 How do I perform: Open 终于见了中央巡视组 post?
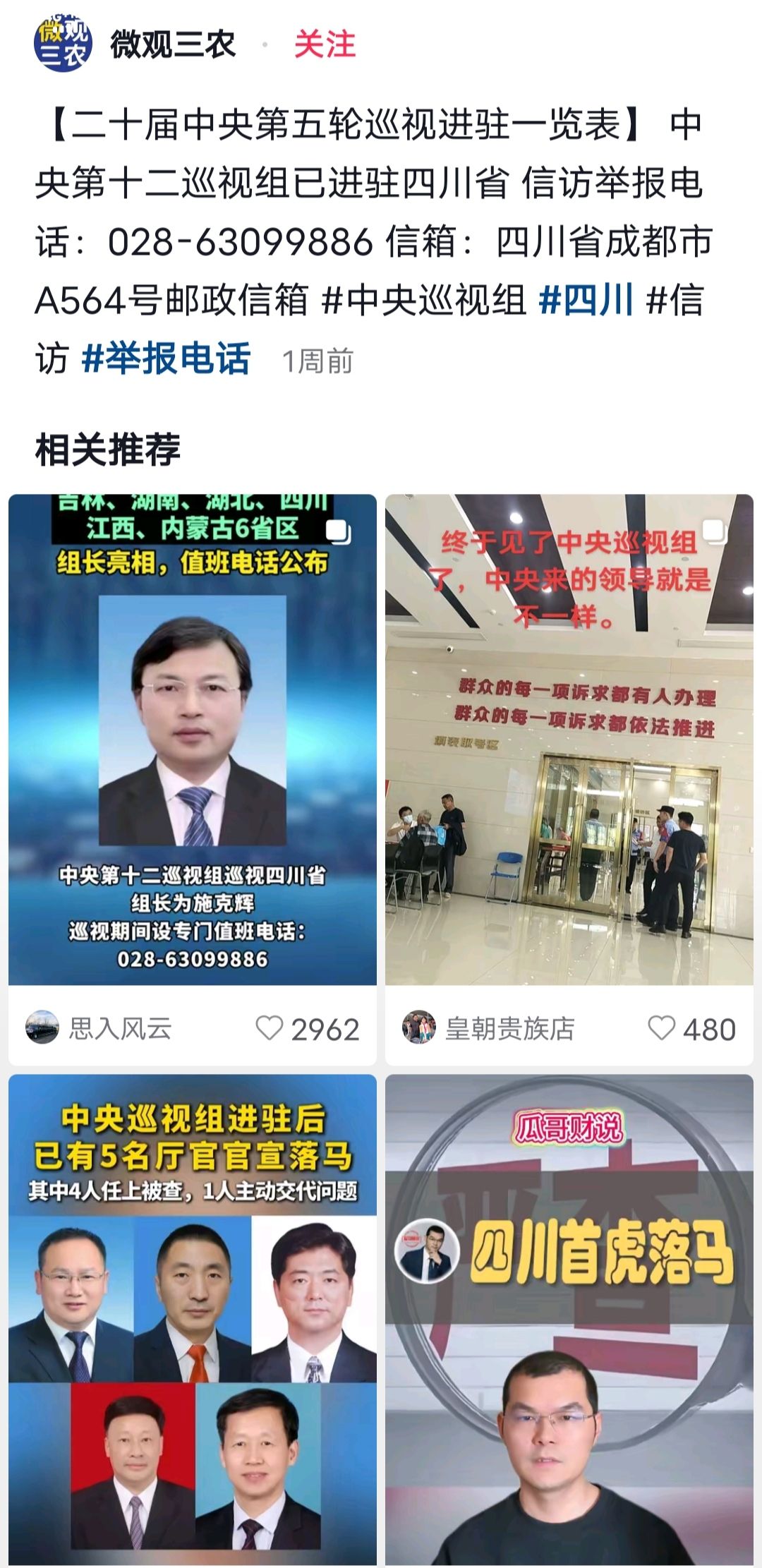click(x=569, y=739)
